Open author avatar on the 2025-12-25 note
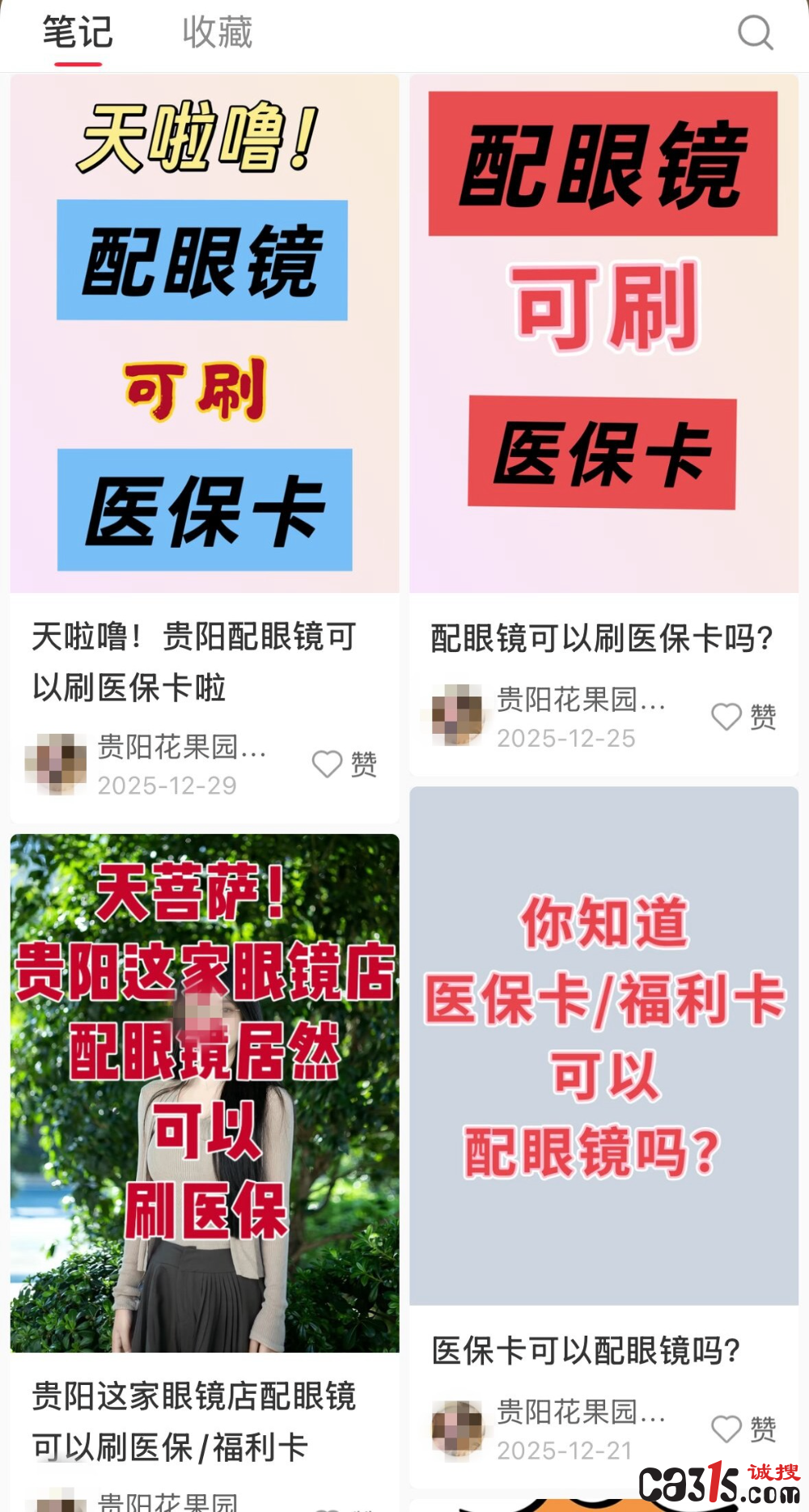The height and width of the screenshot is (1512, 809). click(x=456, y=715)
